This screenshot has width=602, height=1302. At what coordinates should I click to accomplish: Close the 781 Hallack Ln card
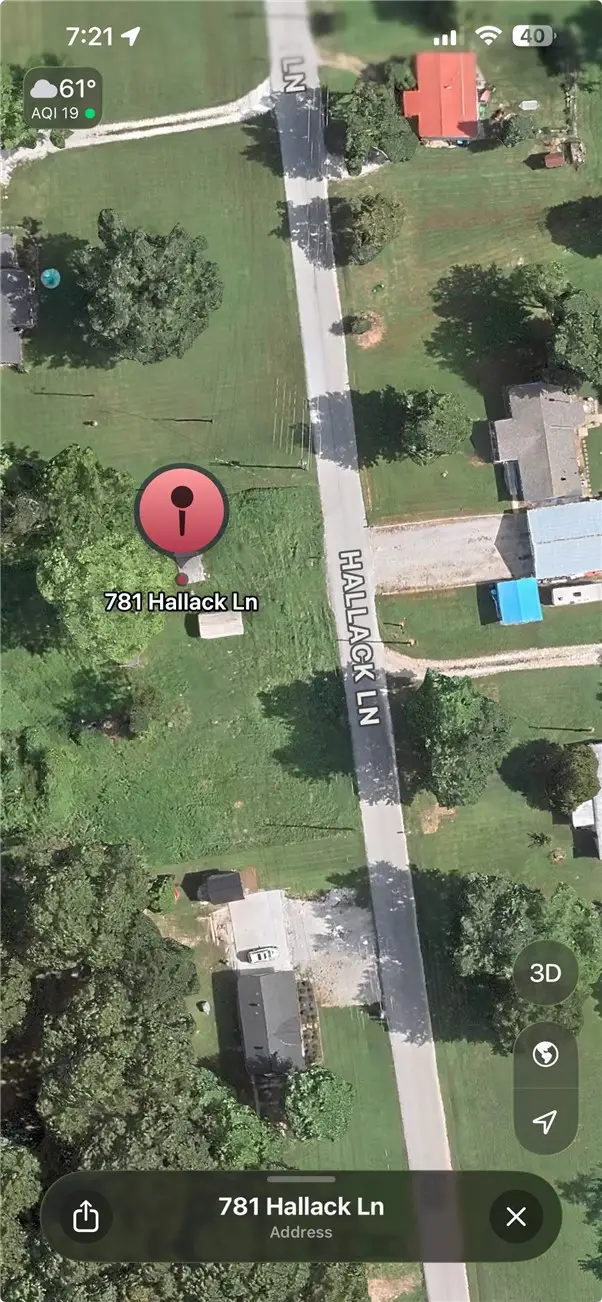pyautogui.click(x=516, y=1216)
